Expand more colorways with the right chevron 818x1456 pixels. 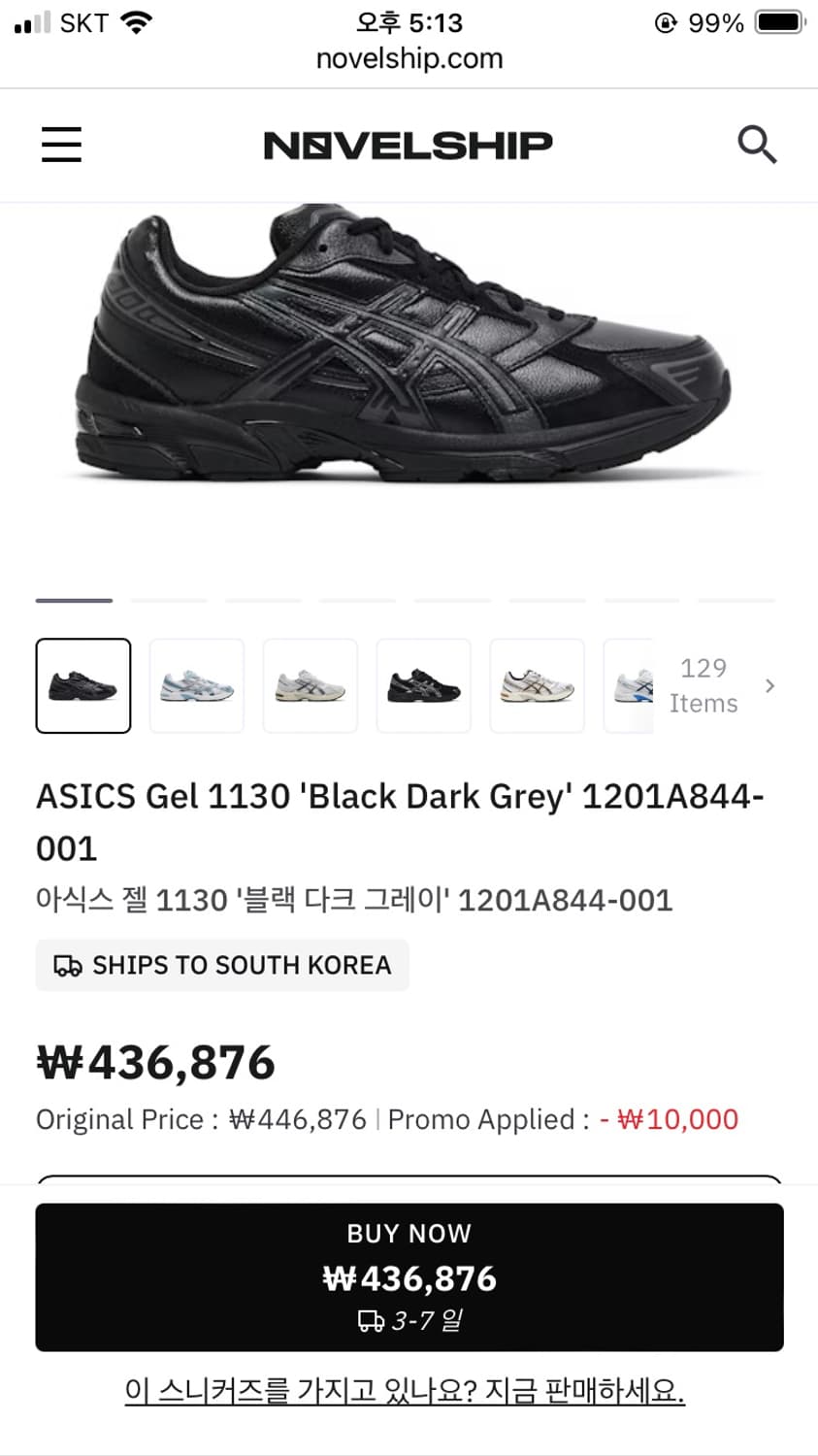(x=769, y=685)
